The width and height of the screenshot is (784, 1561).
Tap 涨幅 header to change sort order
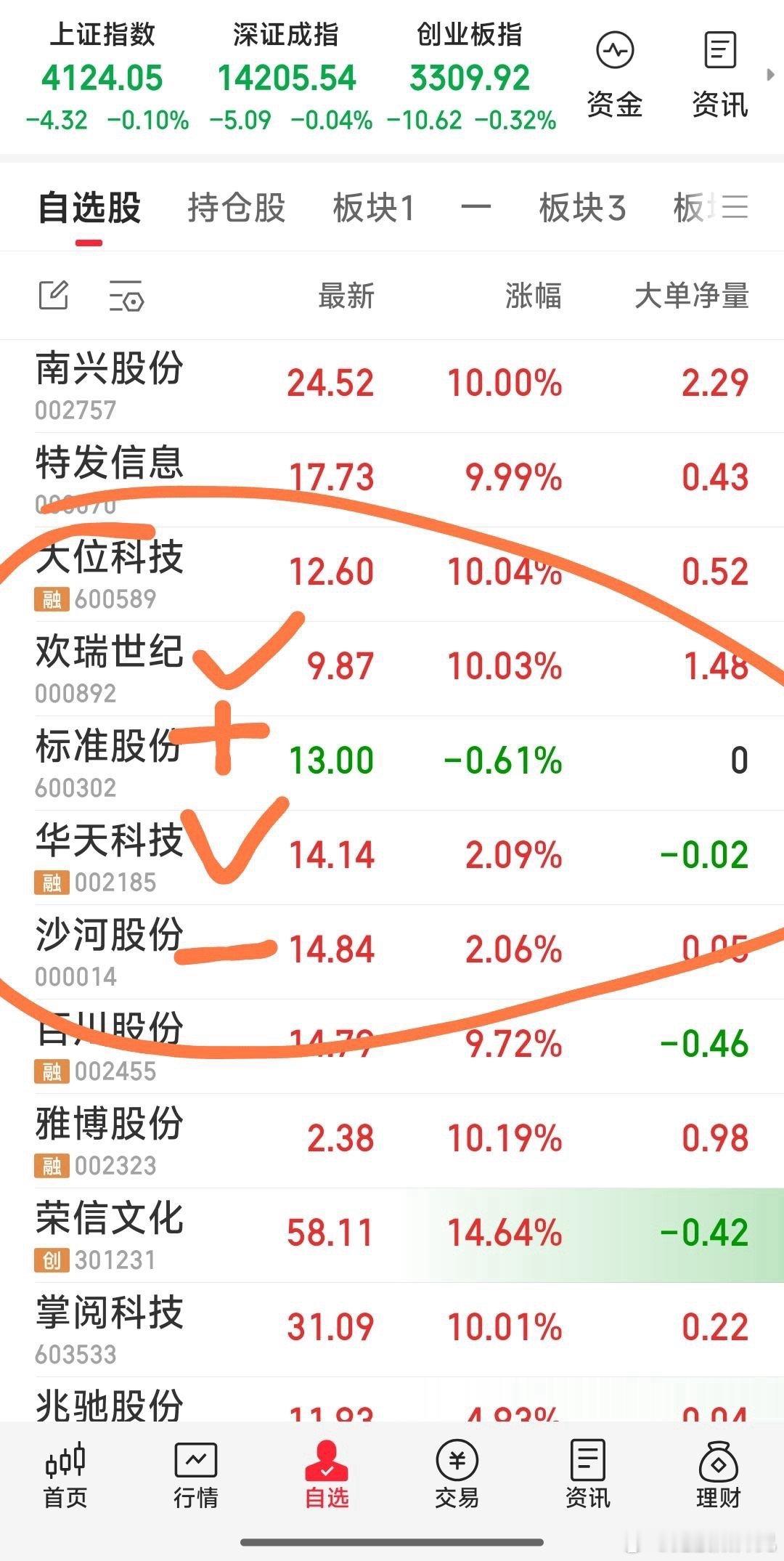click(534, 296)
